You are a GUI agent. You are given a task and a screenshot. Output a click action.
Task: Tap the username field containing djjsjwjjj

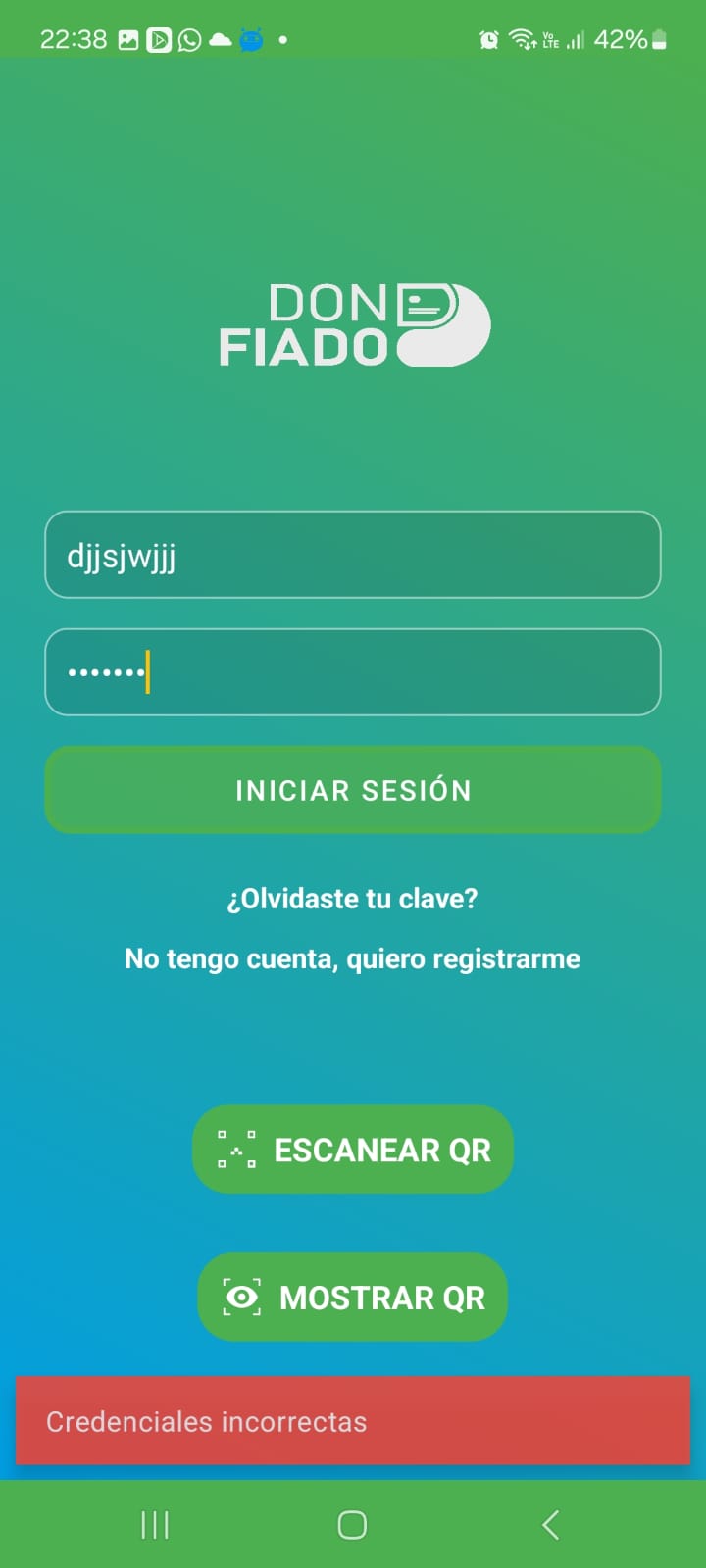pyautogui.click(x=353, y=555)
